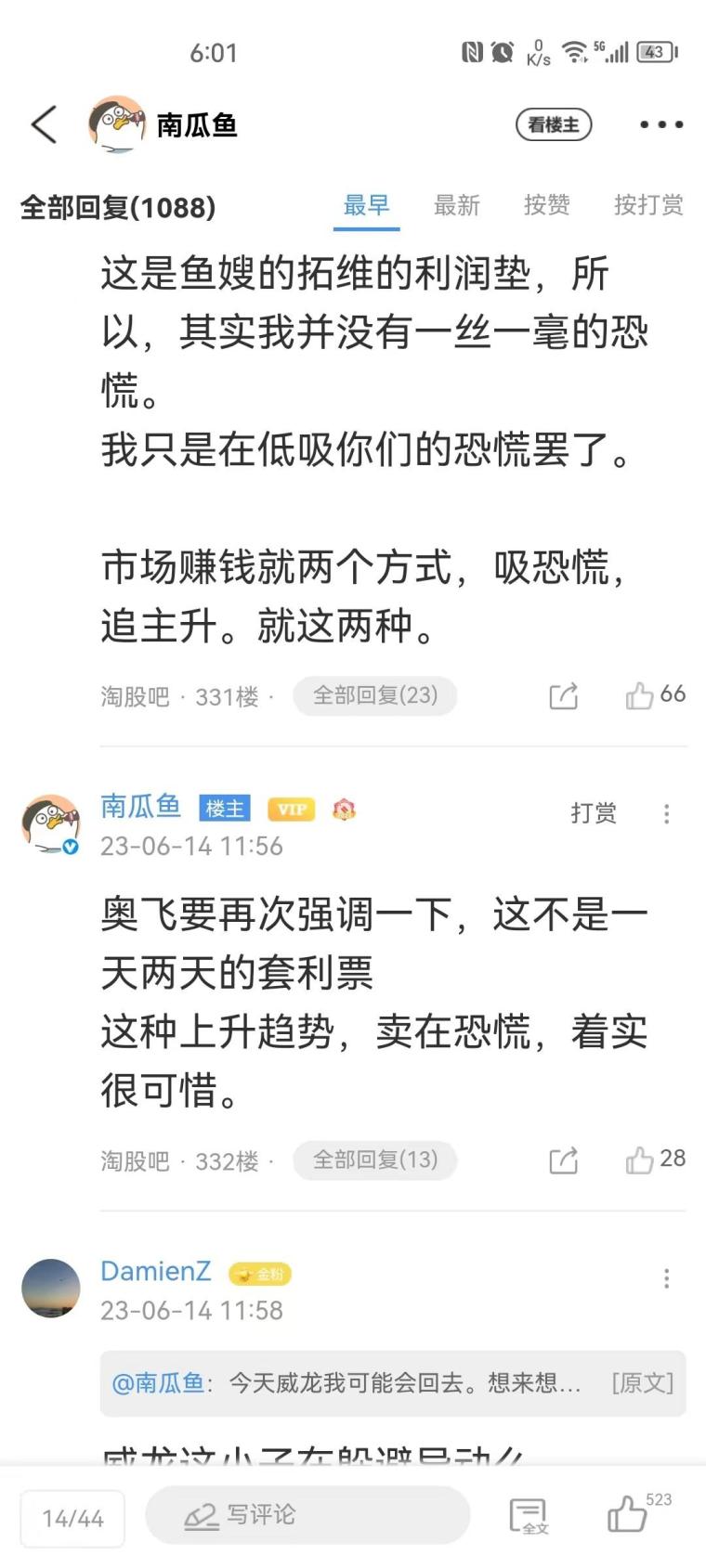This screenshot has height=1568, width=706.
Task: Open options menu for 南瓜鱼's 332楼 post
Action: [666, 813]
